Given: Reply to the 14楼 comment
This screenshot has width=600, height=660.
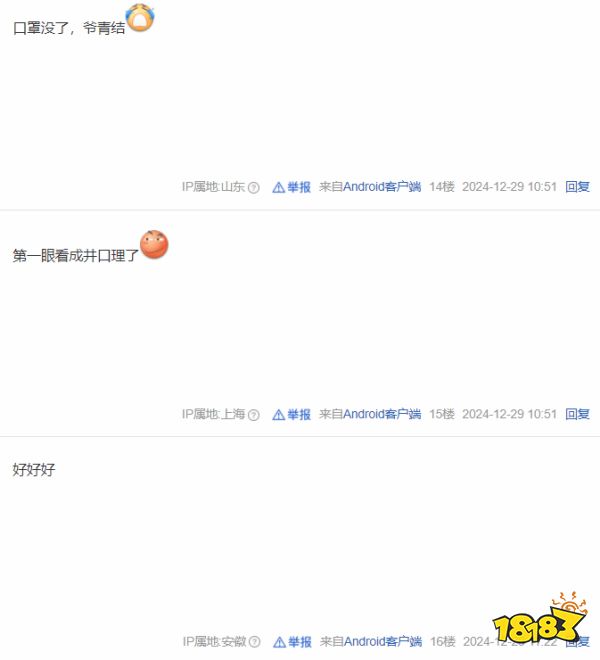Looking at the screenshot, I should (x=577, y=187).
